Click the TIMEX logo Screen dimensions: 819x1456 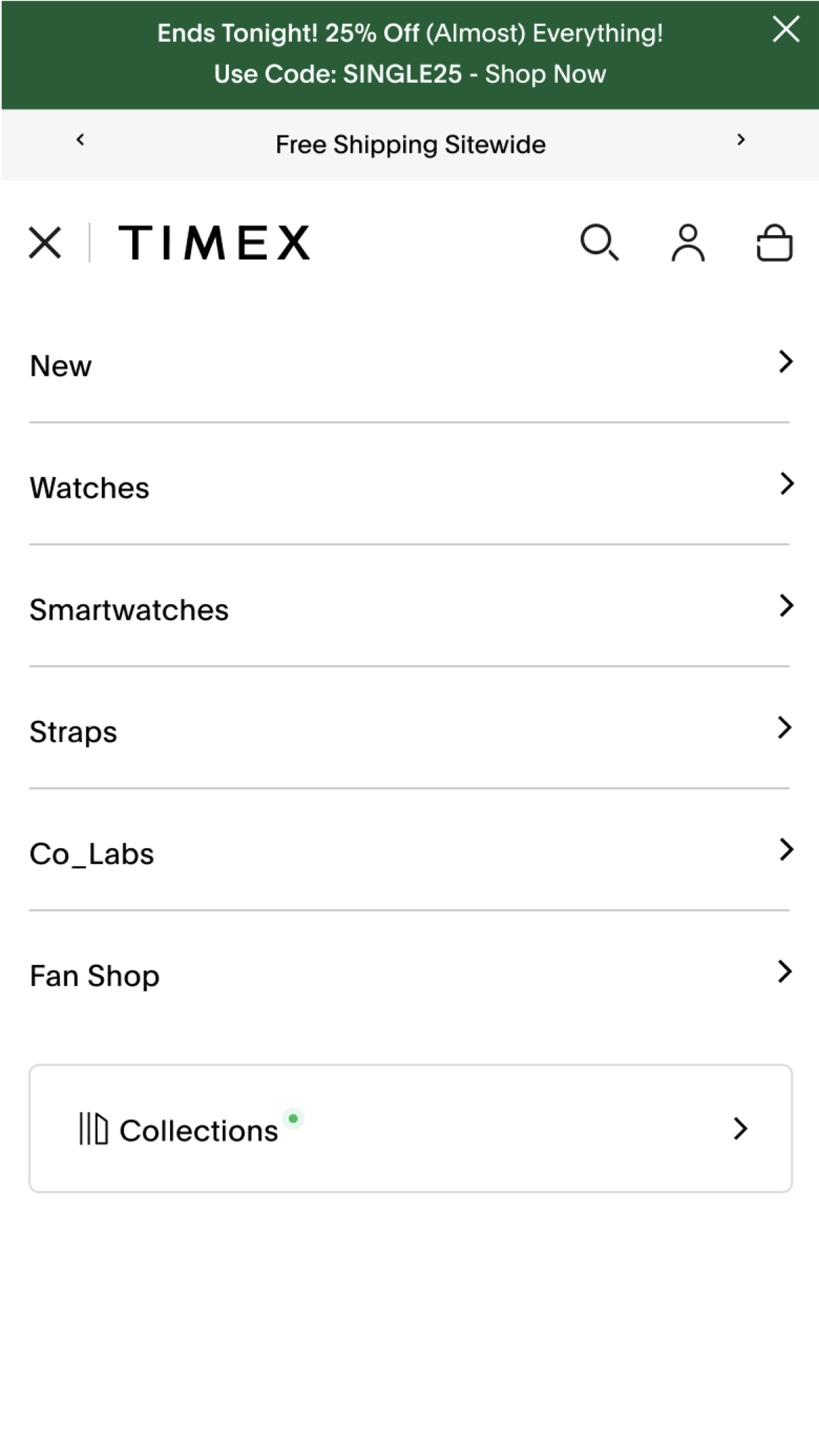coord(213,241)
